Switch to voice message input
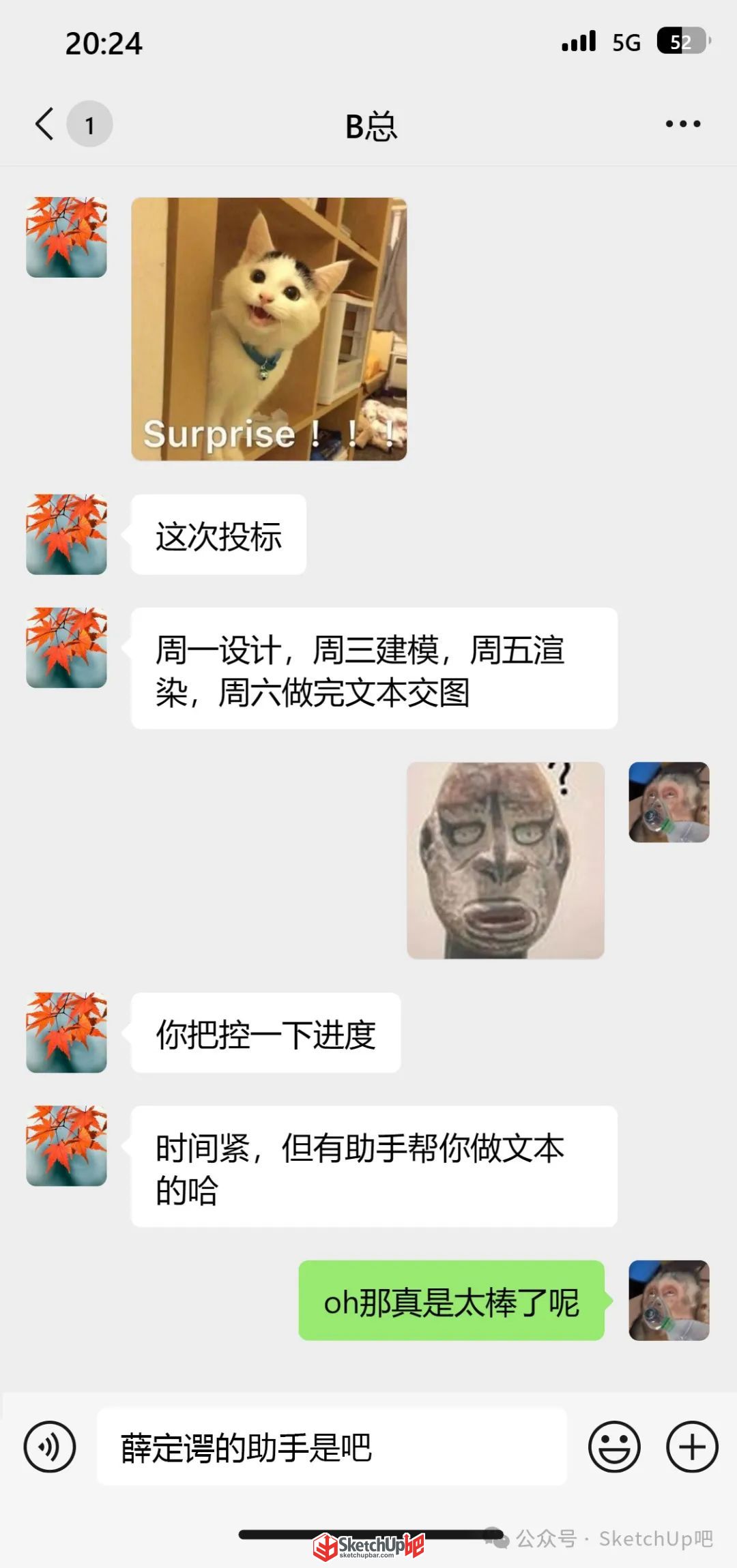737x1568 pixels. click(50, 1447)
